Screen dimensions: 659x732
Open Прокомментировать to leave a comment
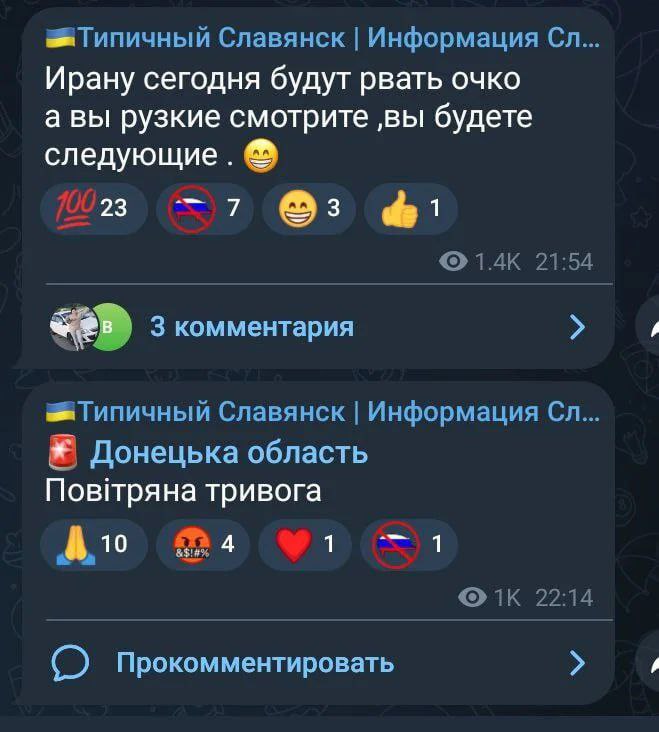[254, 663]
